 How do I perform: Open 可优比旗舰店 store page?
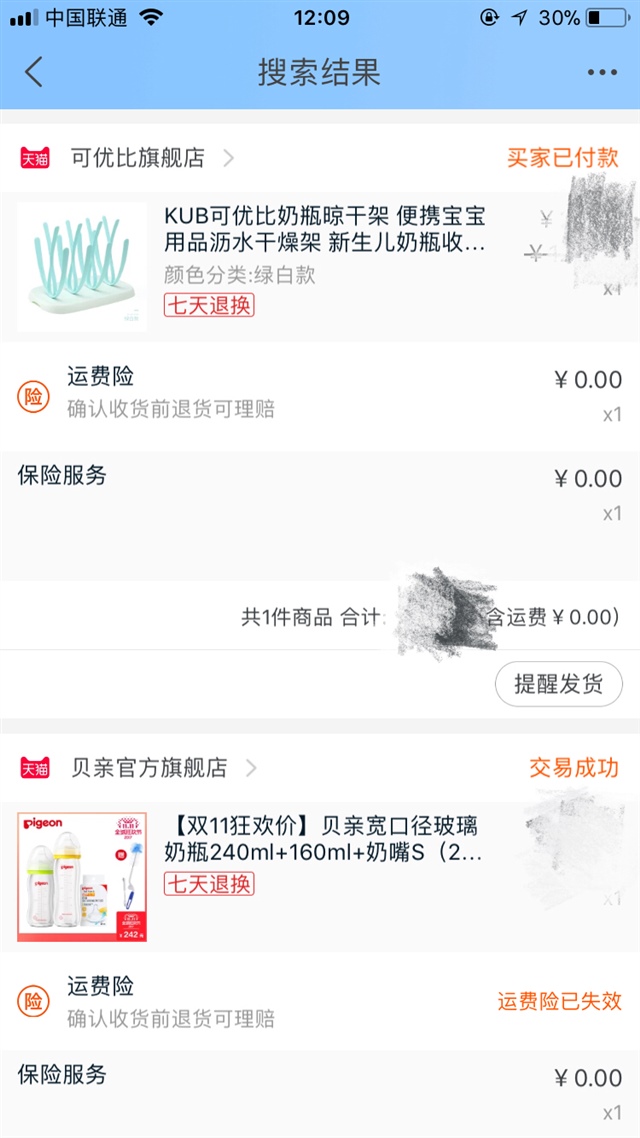click(138, 158)
